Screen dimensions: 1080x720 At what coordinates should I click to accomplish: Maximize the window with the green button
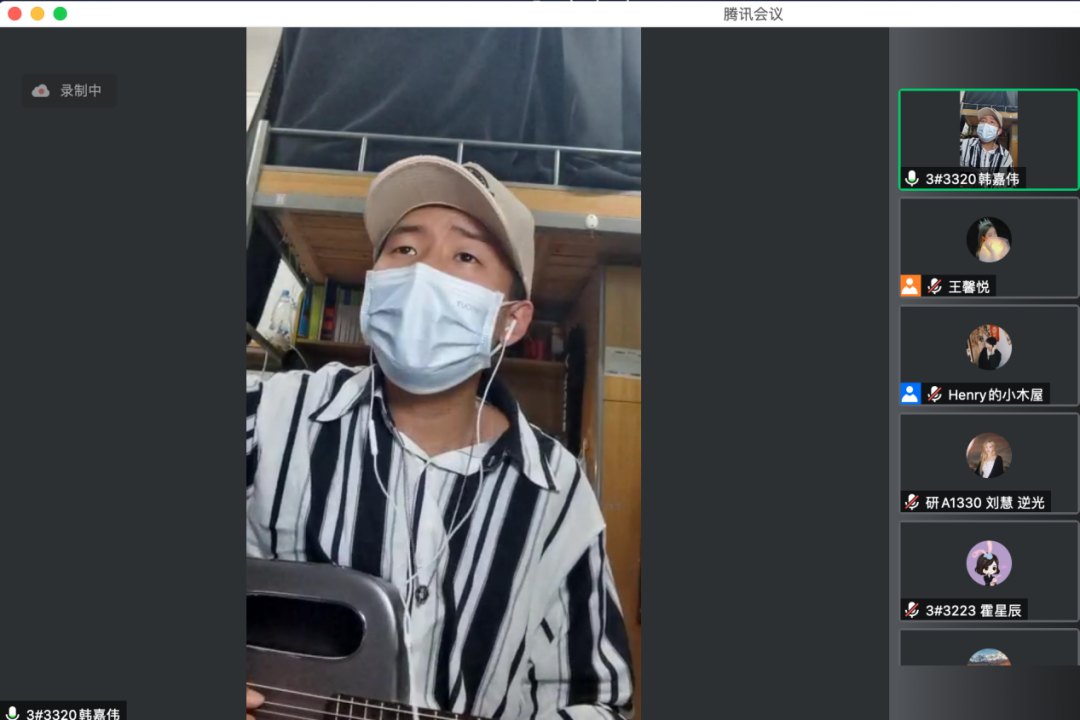tap(60, 13)
